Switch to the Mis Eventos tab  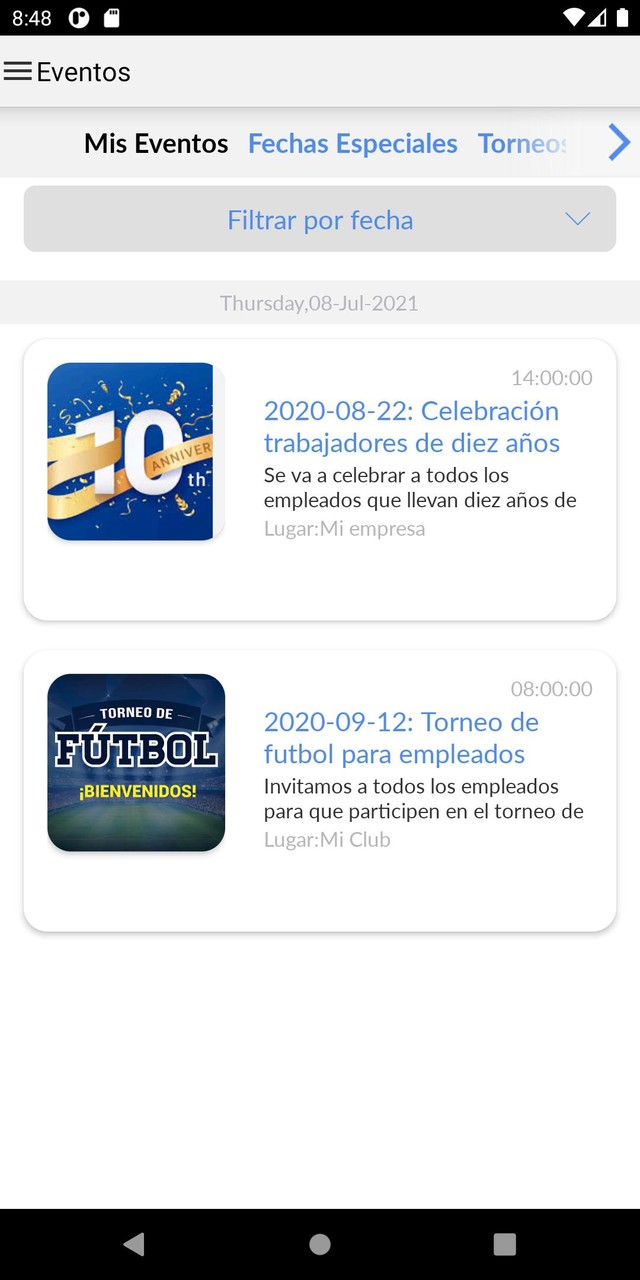(156, 144)
